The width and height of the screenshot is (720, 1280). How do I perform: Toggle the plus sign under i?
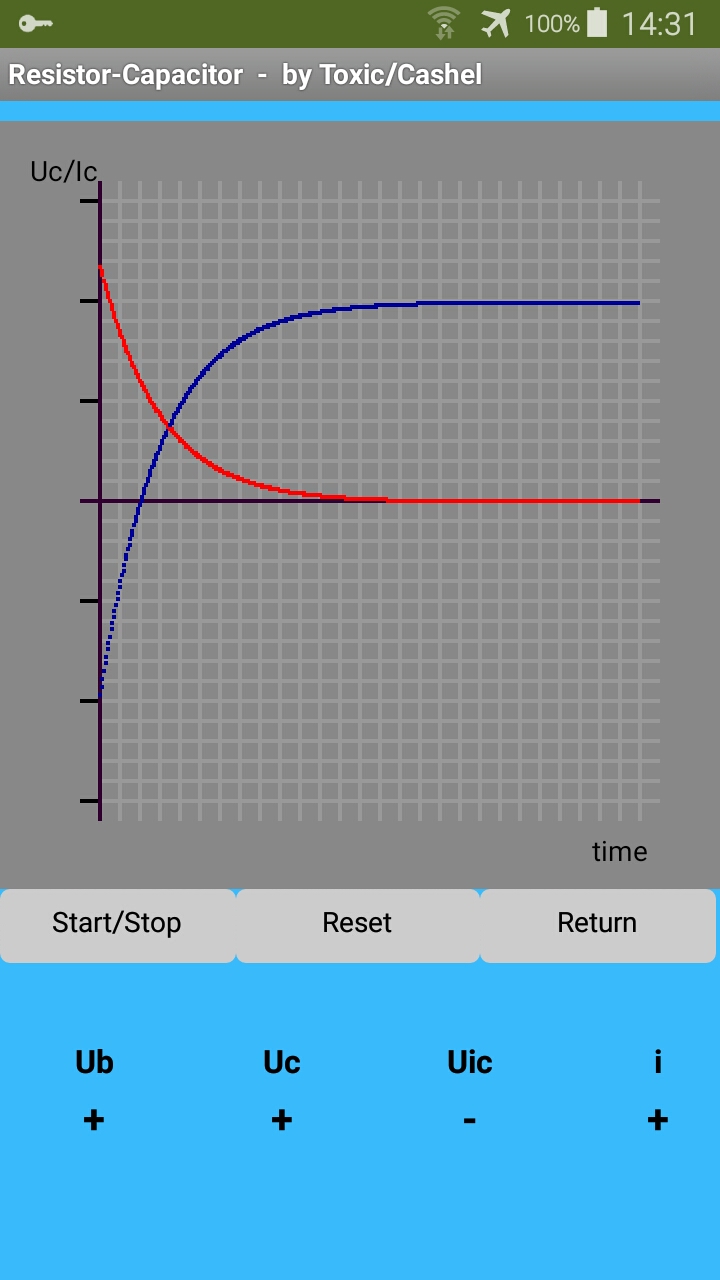pyautogui.click(x=657, y=1120)
